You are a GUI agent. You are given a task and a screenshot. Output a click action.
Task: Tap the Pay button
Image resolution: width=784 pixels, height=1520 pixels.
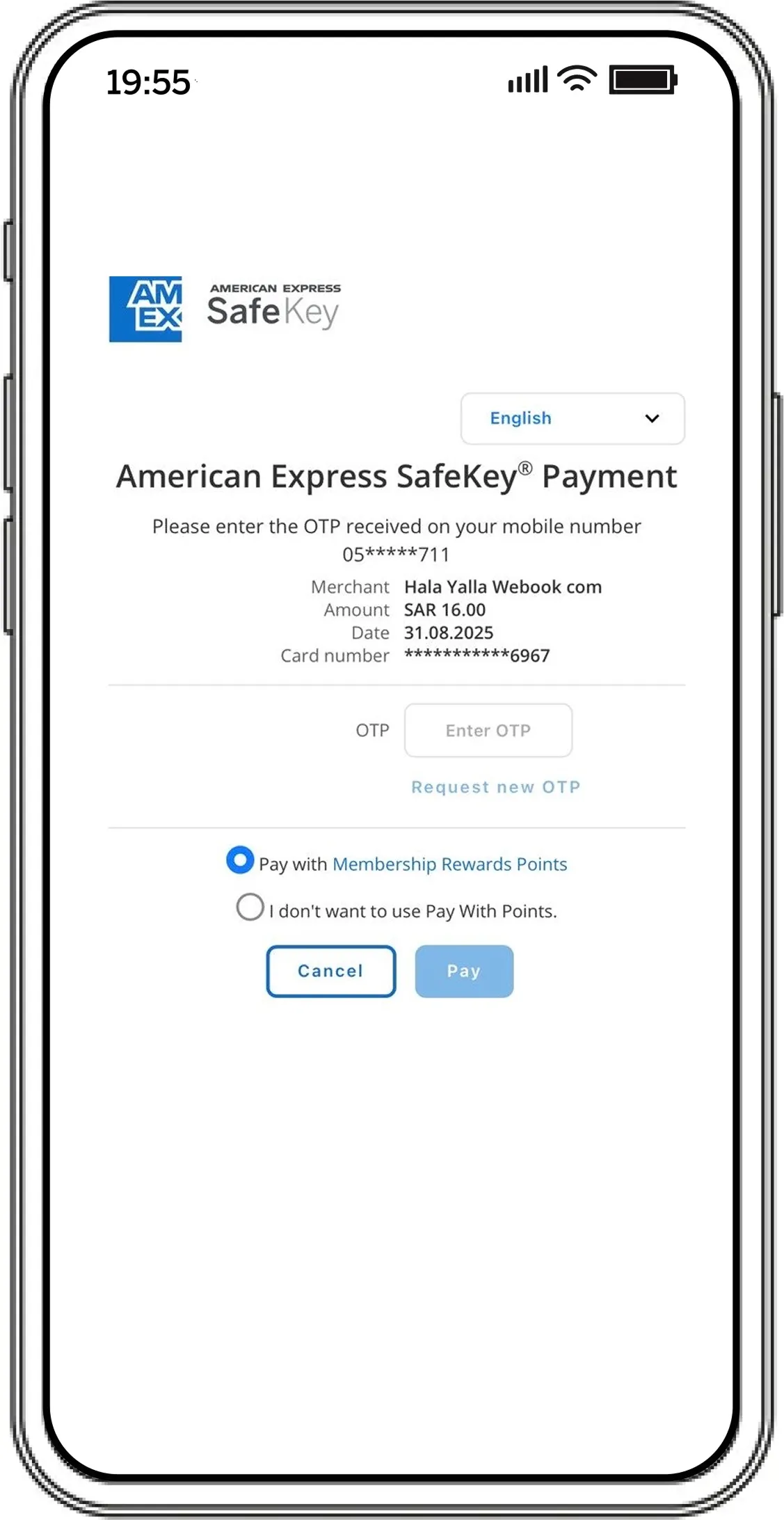click(x=464, y=971)
